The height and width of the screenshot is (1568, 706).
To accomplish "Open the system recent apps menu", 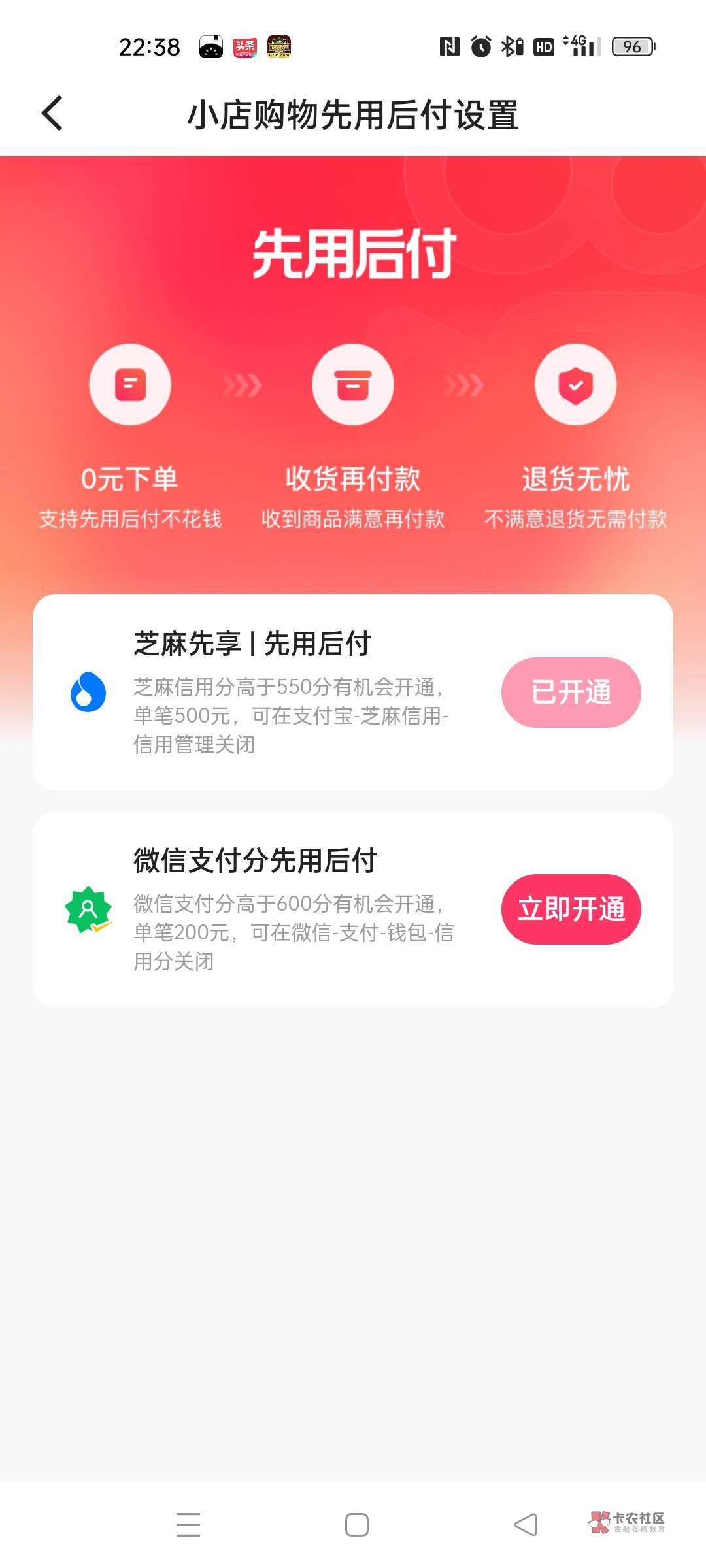I will click(x=188, y=1524).
